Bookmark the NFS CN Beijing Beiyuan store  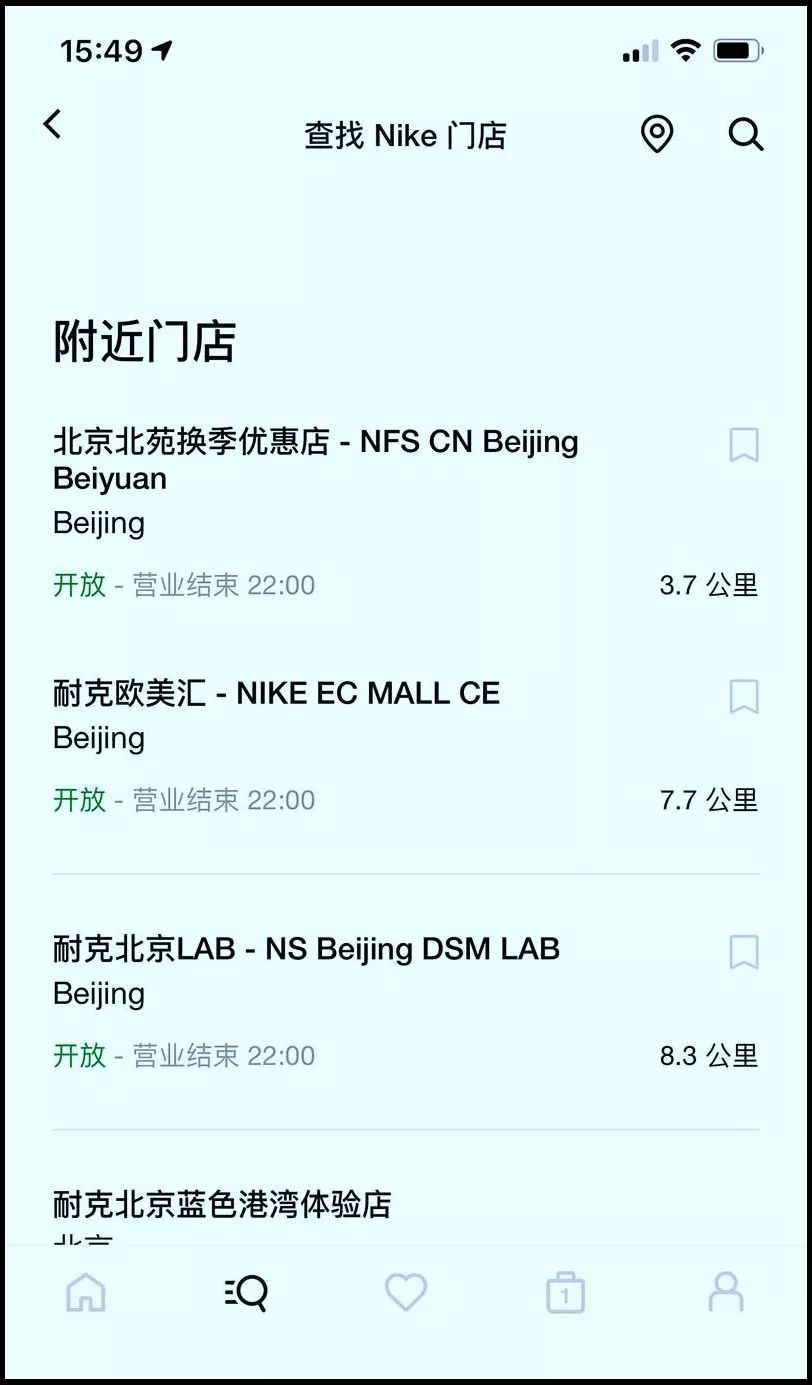pos(743,444)
